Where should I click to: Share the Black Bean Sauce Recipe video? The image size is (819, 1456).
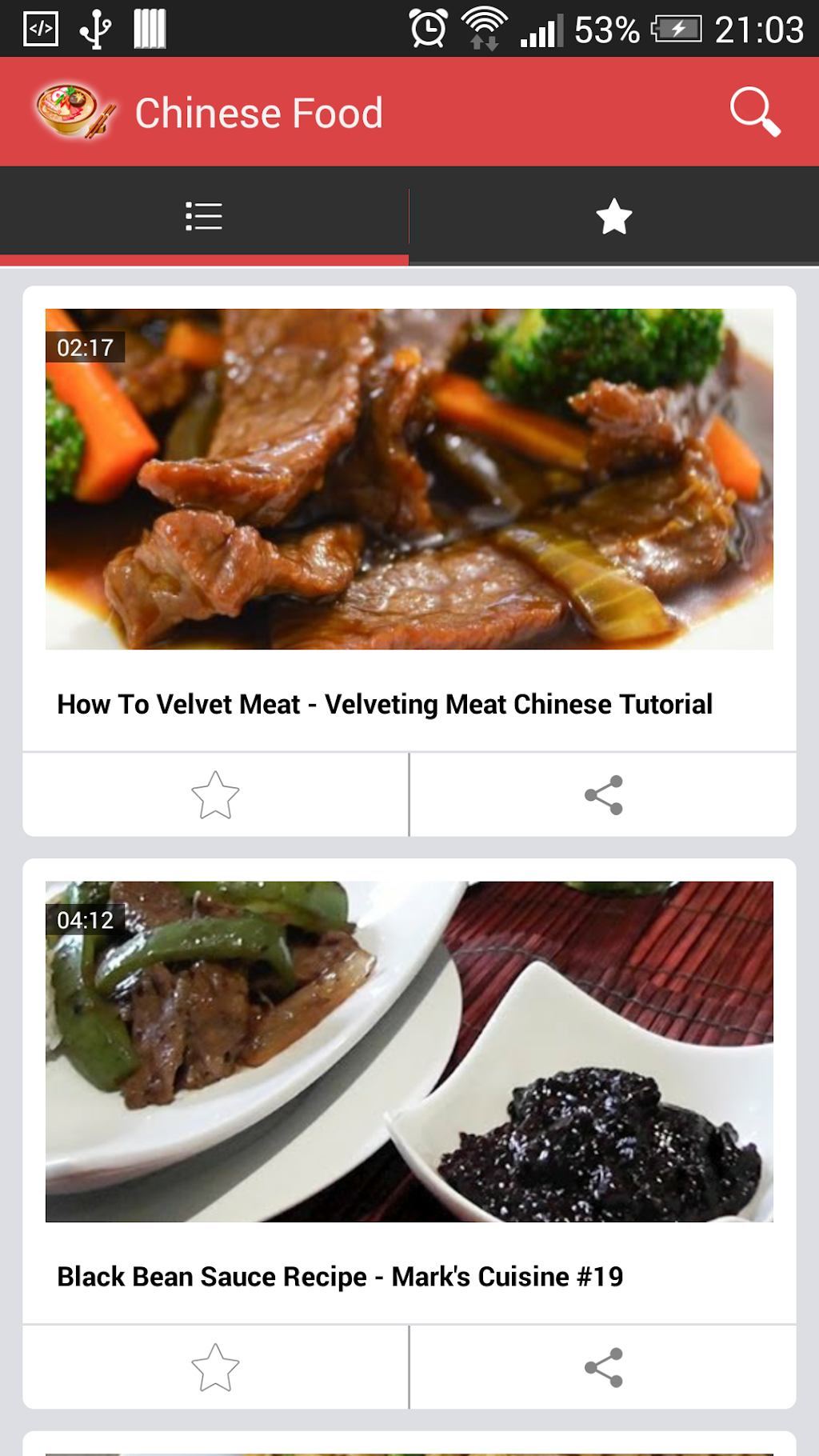[603, 1367]
